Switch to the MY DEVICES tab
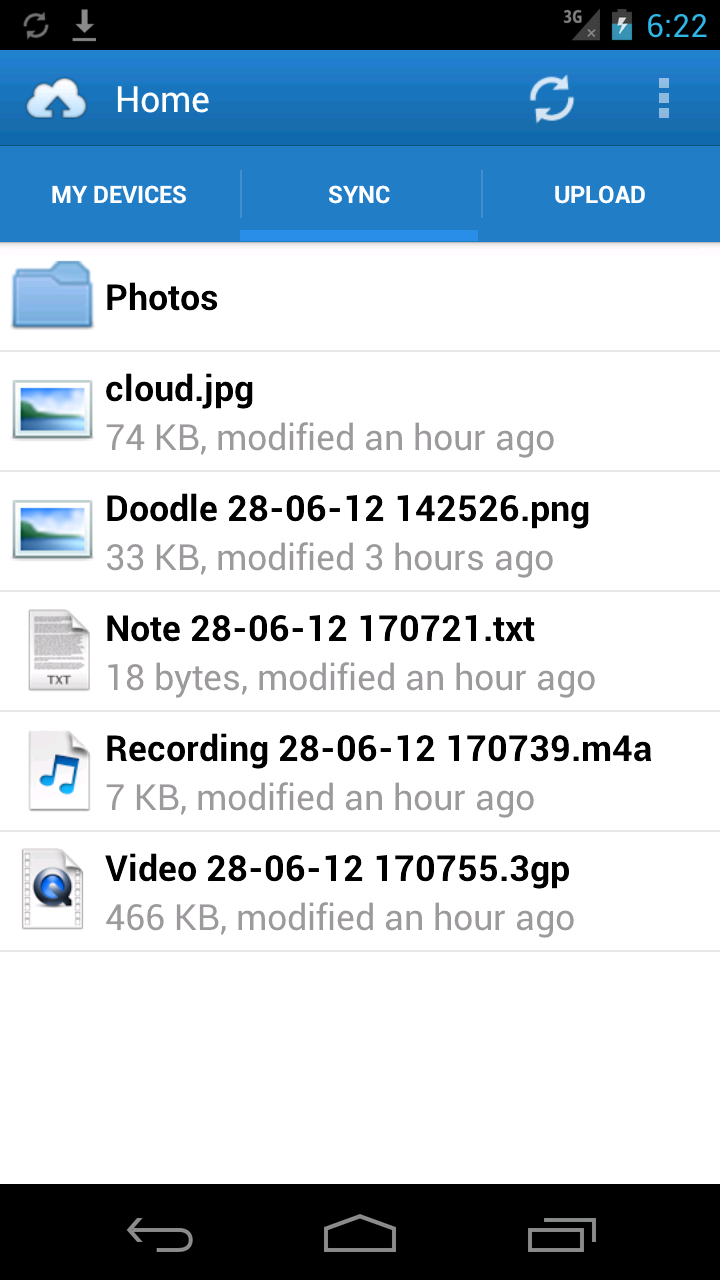Image resolution: width=720 pixels, height=1280 pixels. [118, 194]
